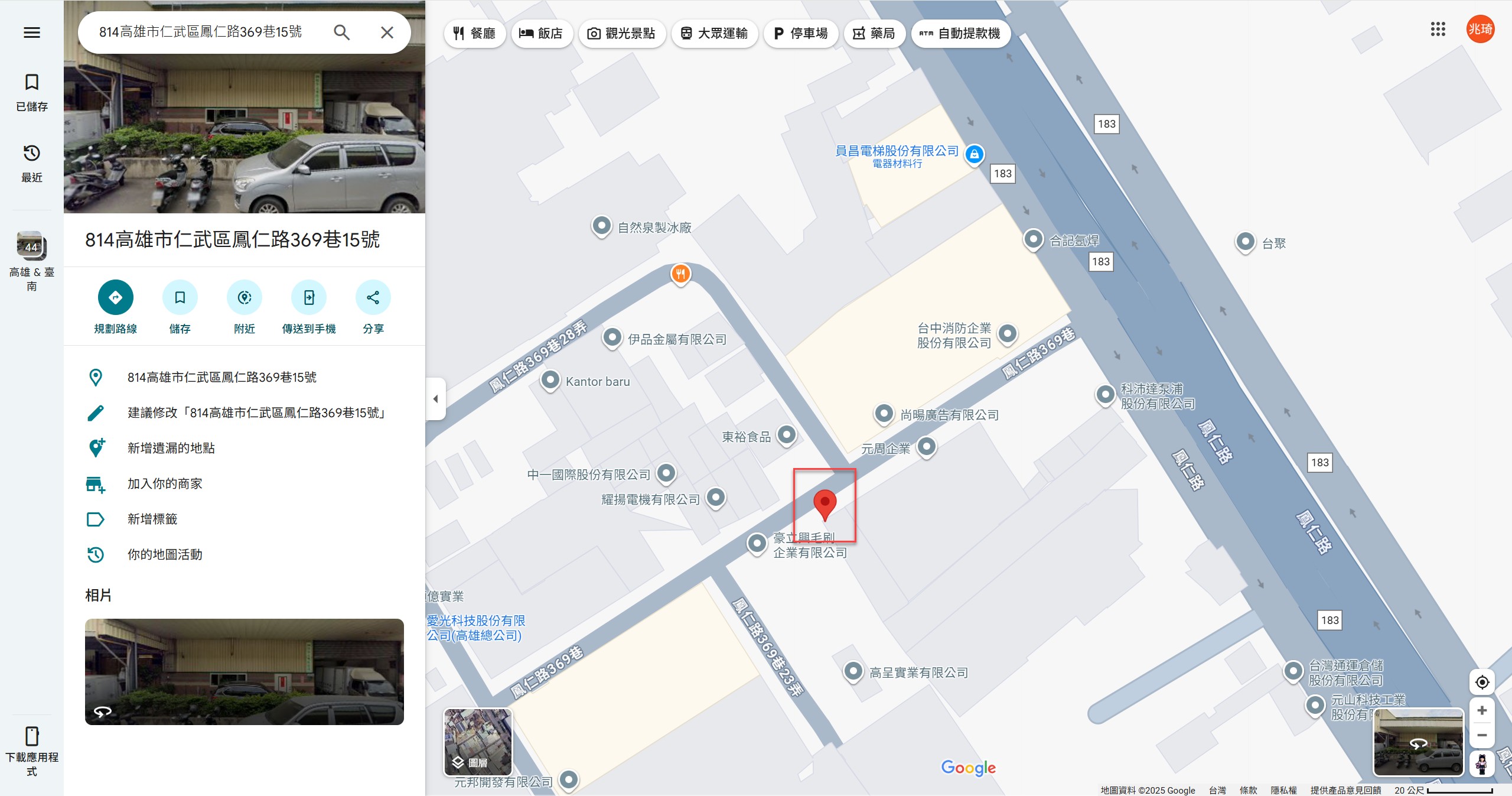Select the 停車場 parking chip

(x=801, y=34)
